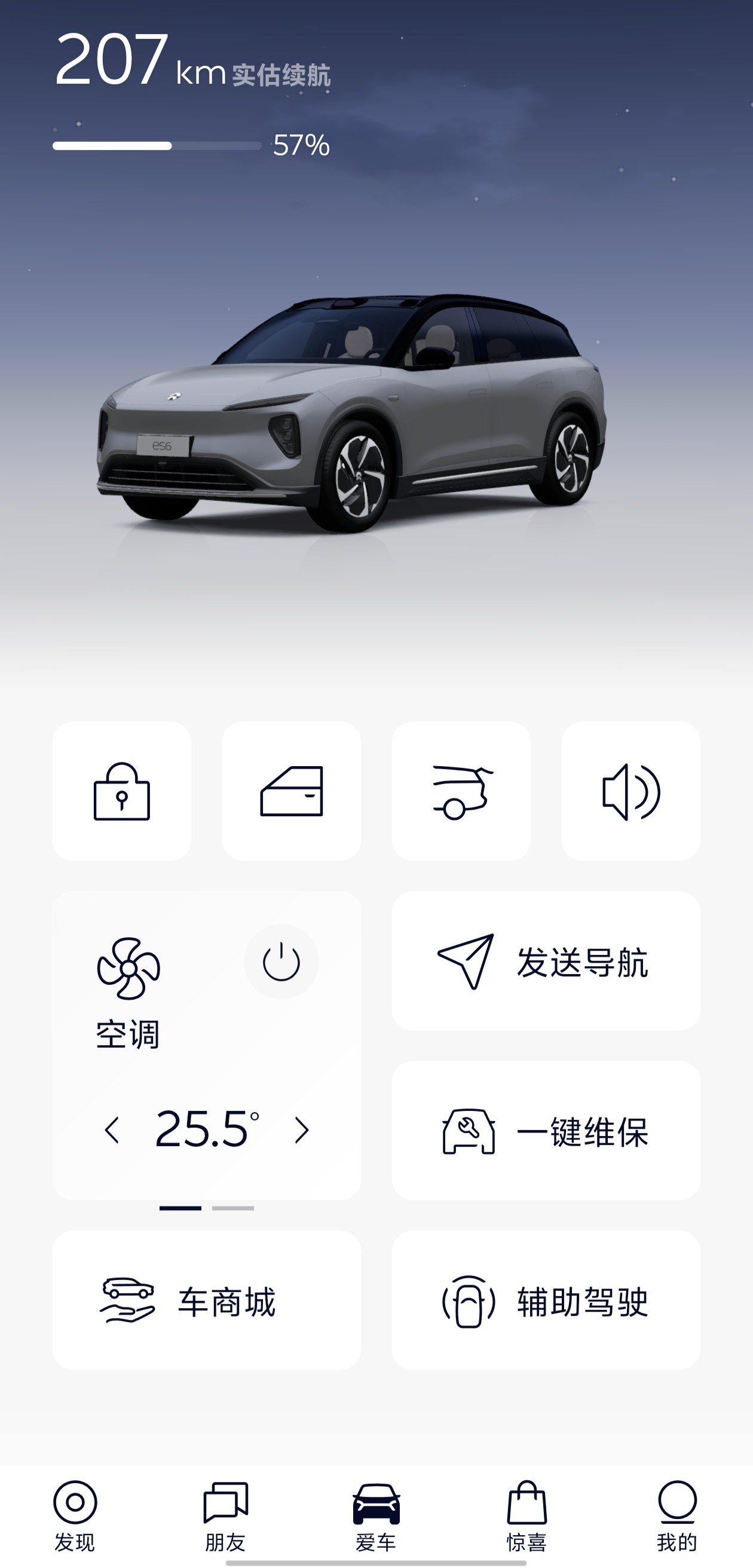
Task: Turn on the 空调 power button
Action: coord(281,961)
